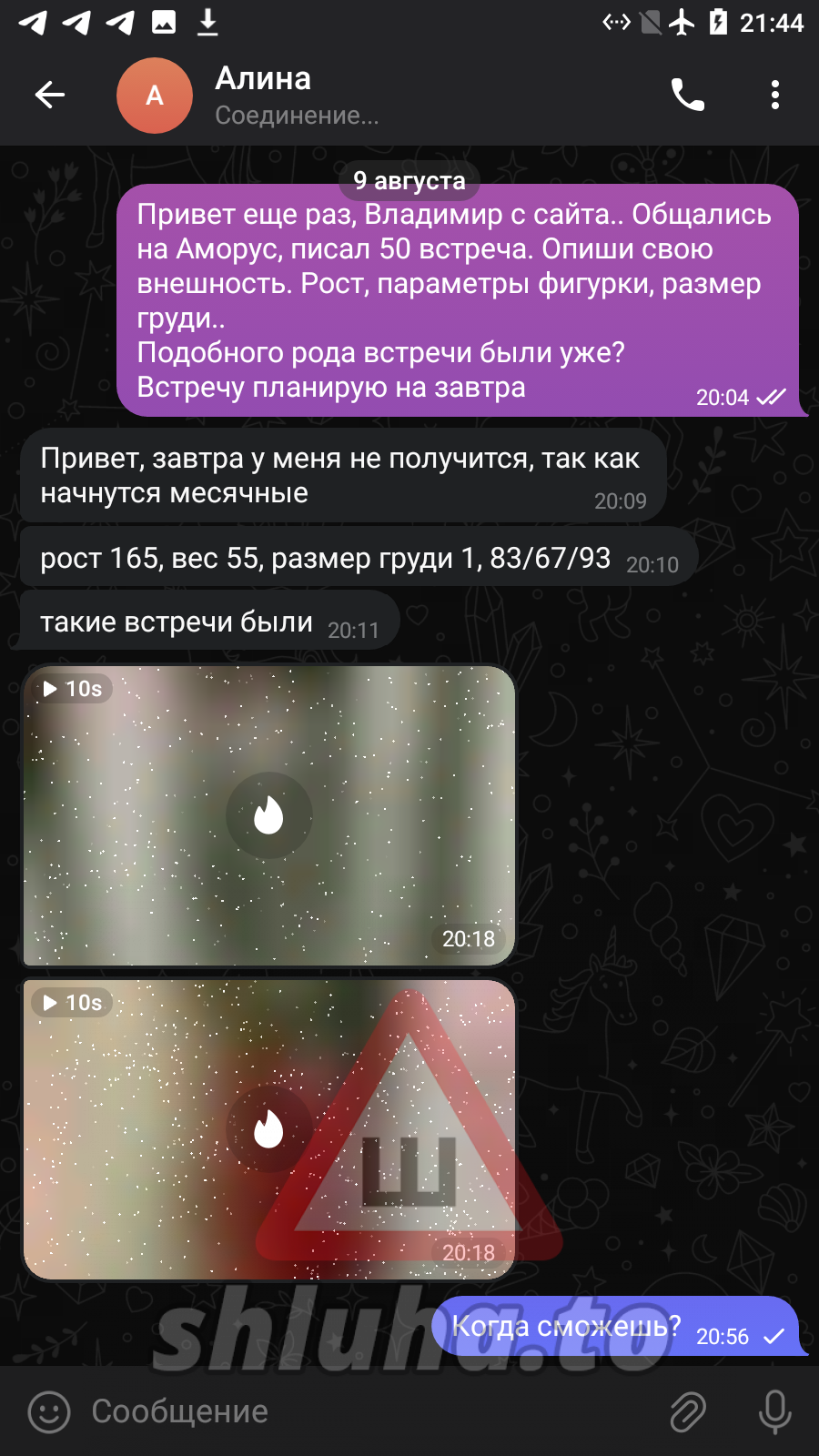Record a voice message with the microphone
Viewport: 819px width, 1456px height.
pos(774,1411)
